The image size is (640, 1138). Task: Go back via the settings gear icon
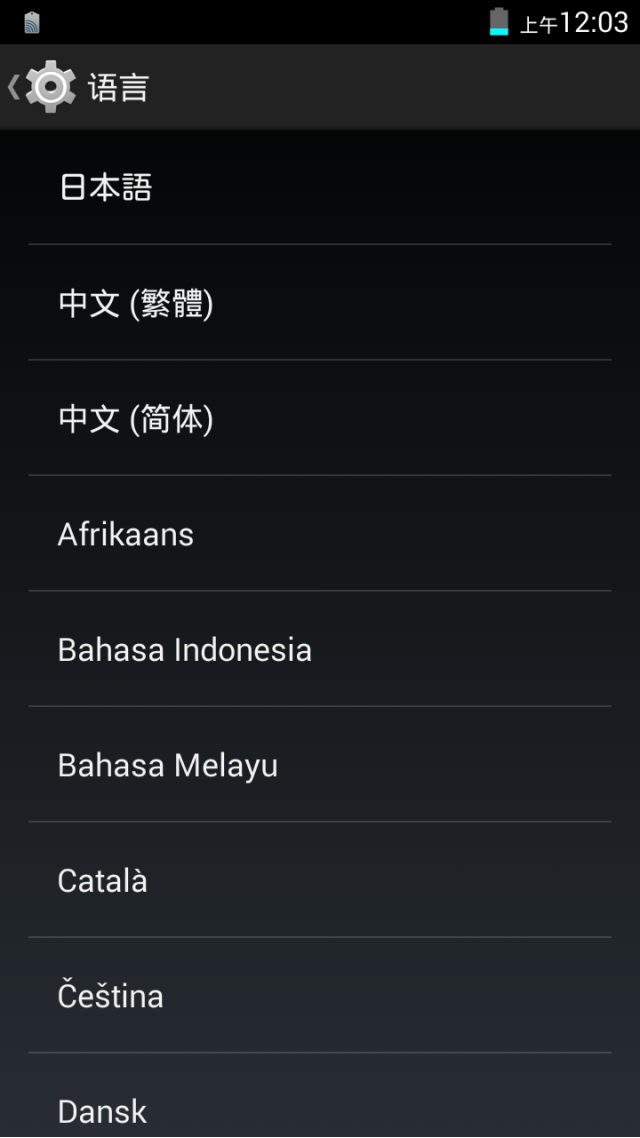pos(48,87)
